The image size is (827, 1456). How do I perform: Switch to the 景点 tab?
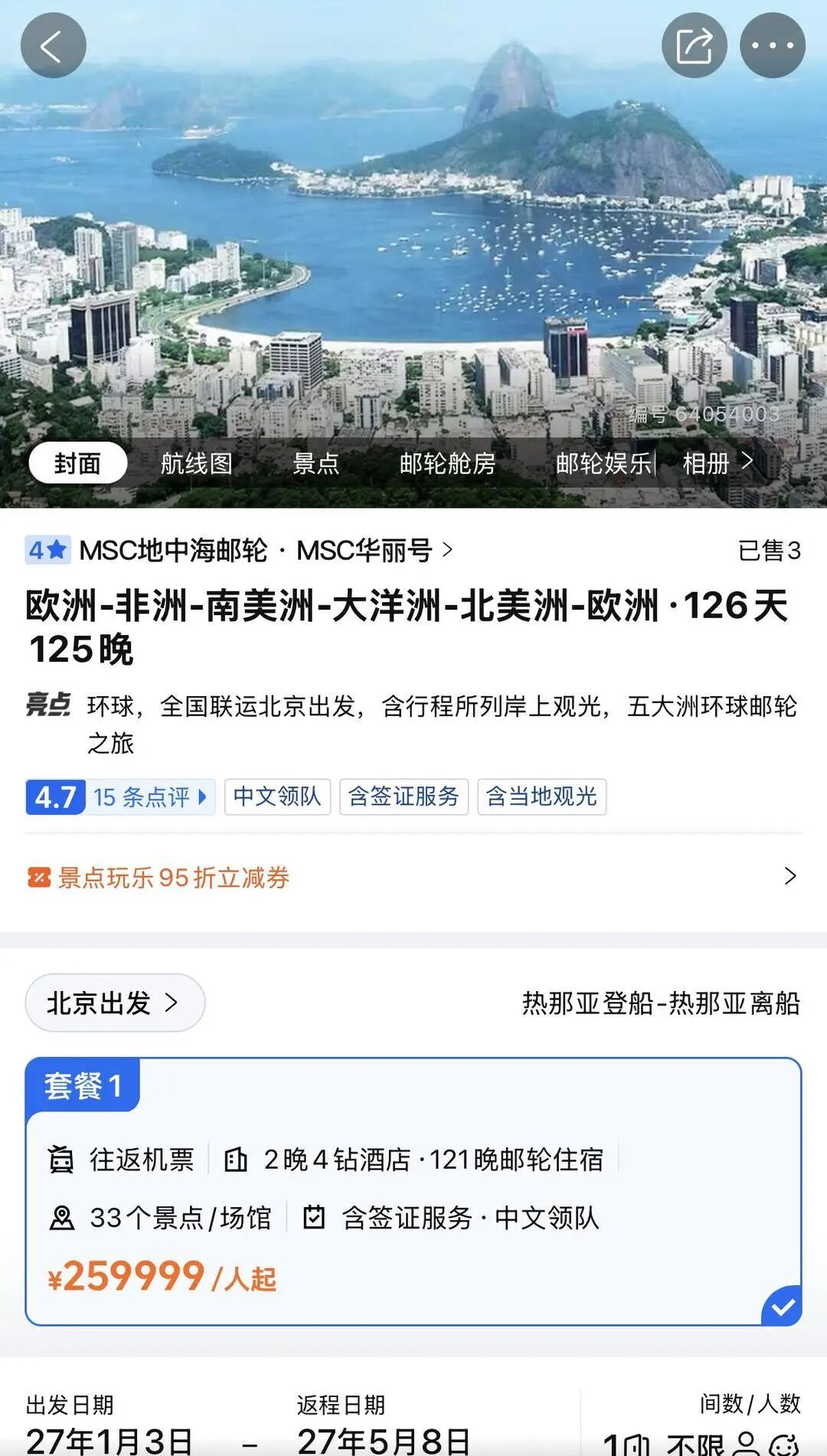click(x=315, y=463)
